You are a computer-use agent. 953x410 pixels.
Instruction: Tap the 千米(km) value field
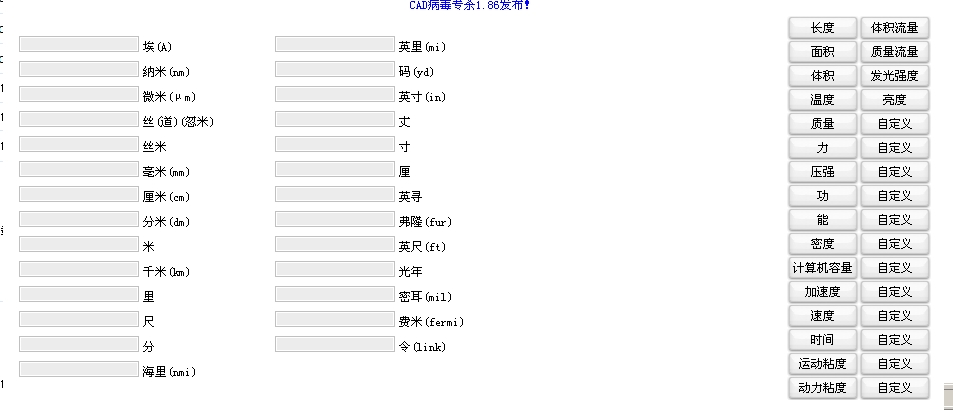(x=78, y=269)
